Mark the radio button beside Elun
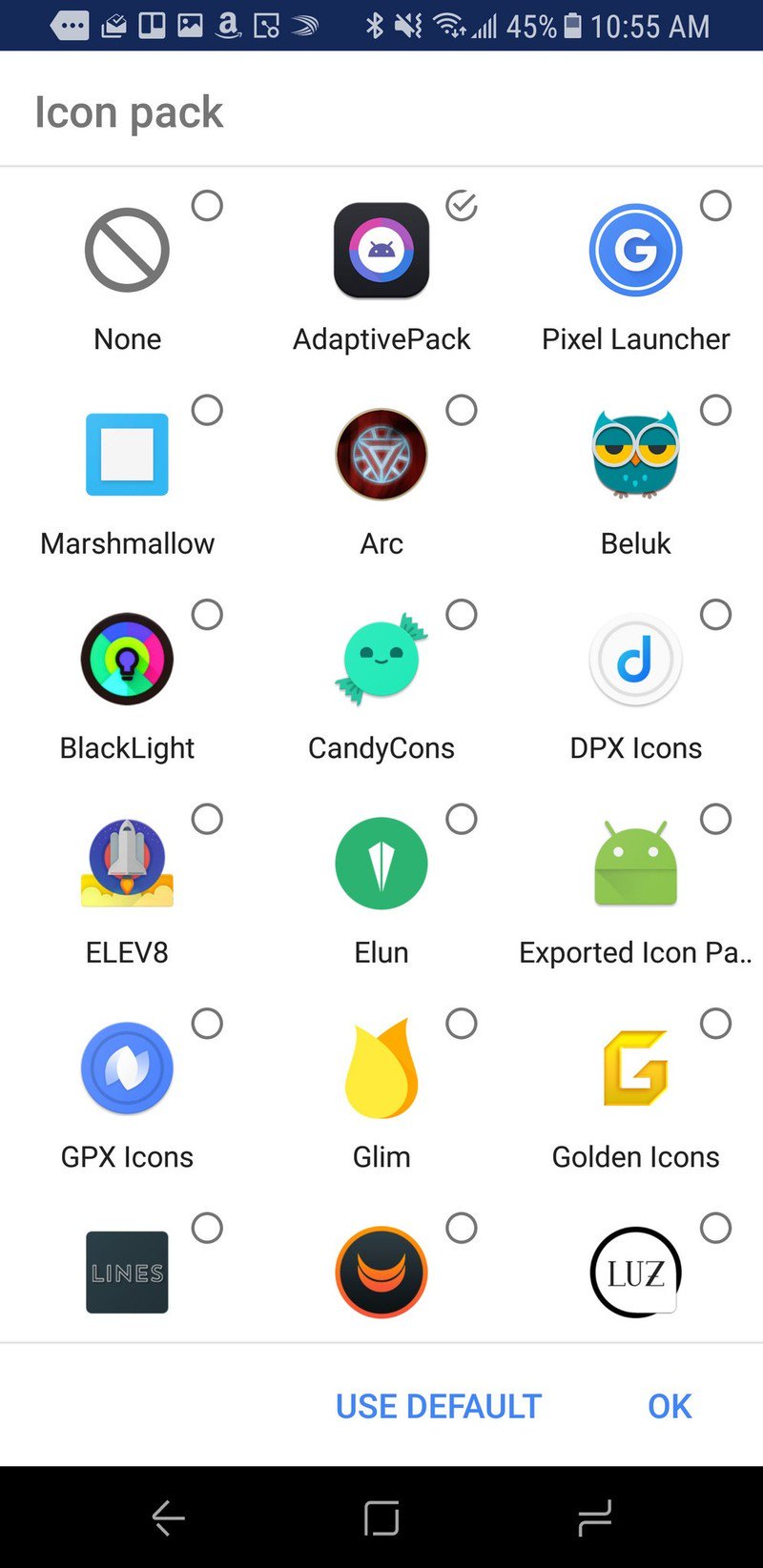763x1568 pixels. [462, 819]
